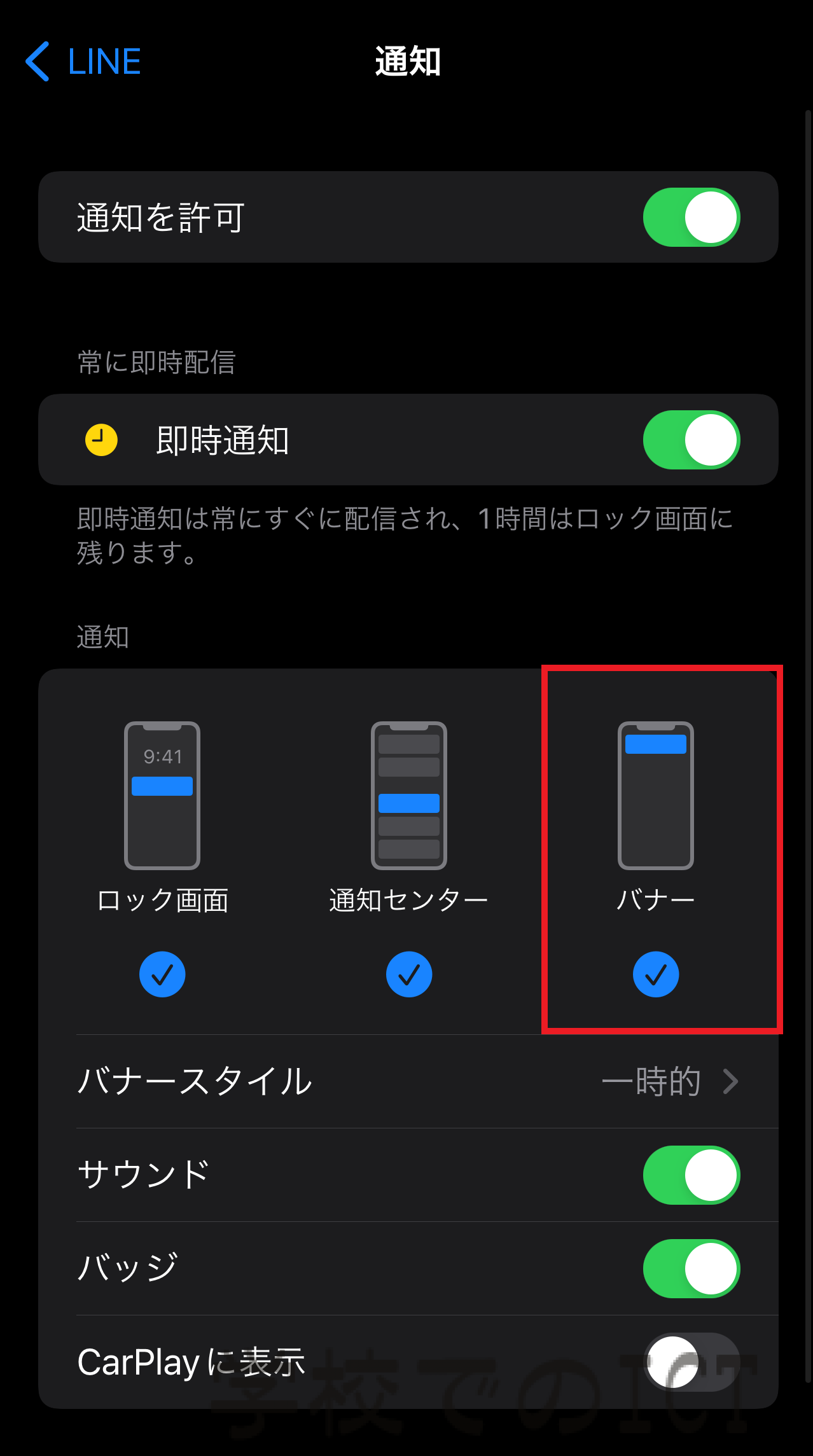This screenshot has height=1456, width=813.
Task: Go back to LINE settings
Action: (x=83, y=62)
